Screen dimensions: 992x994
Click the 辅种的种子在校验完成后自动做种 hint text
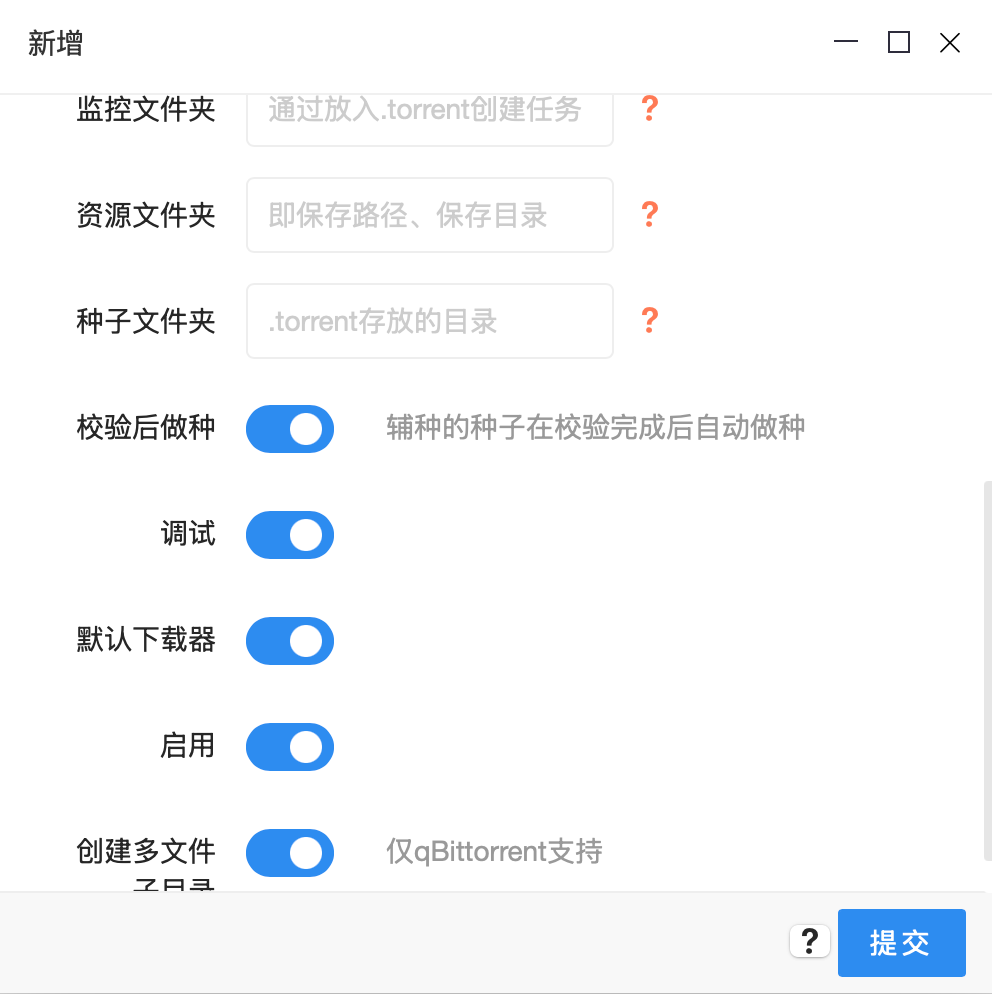click(x=594, y=427)
